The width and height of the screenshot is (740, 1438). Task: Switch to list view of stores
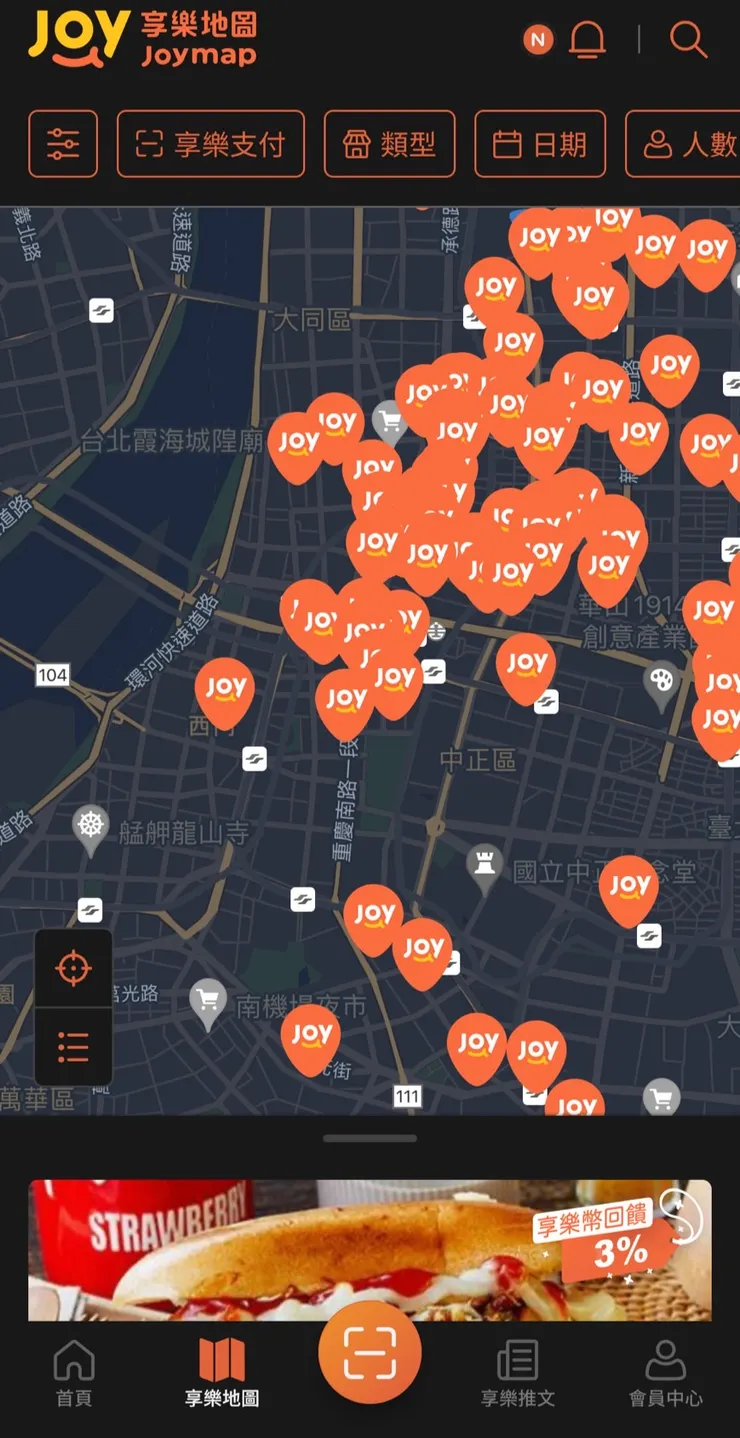click(x=73, y=1047)
